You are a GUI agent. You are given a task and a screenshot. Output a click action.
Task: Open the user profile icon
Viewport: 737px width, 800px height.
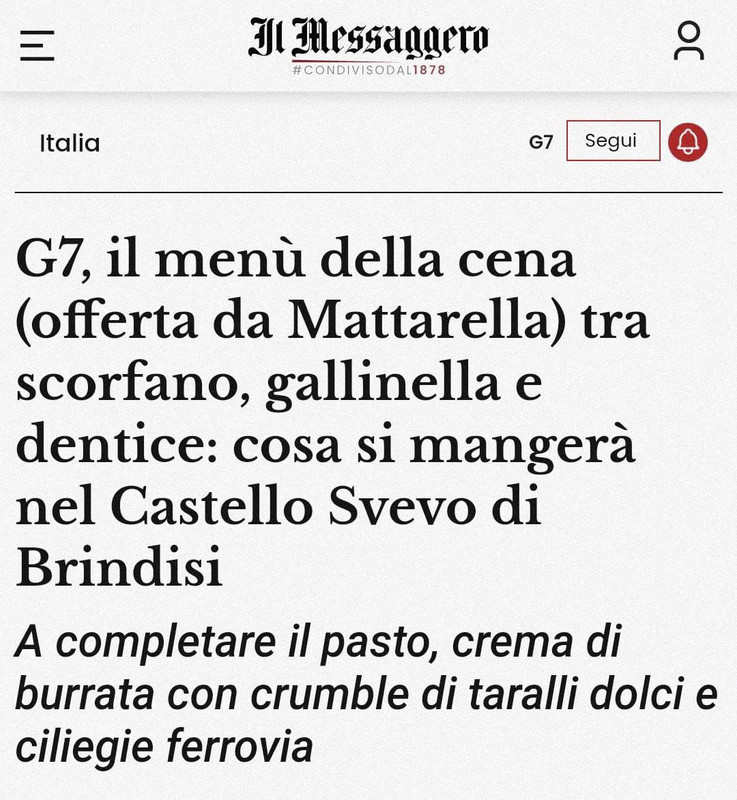pos(688,42)
